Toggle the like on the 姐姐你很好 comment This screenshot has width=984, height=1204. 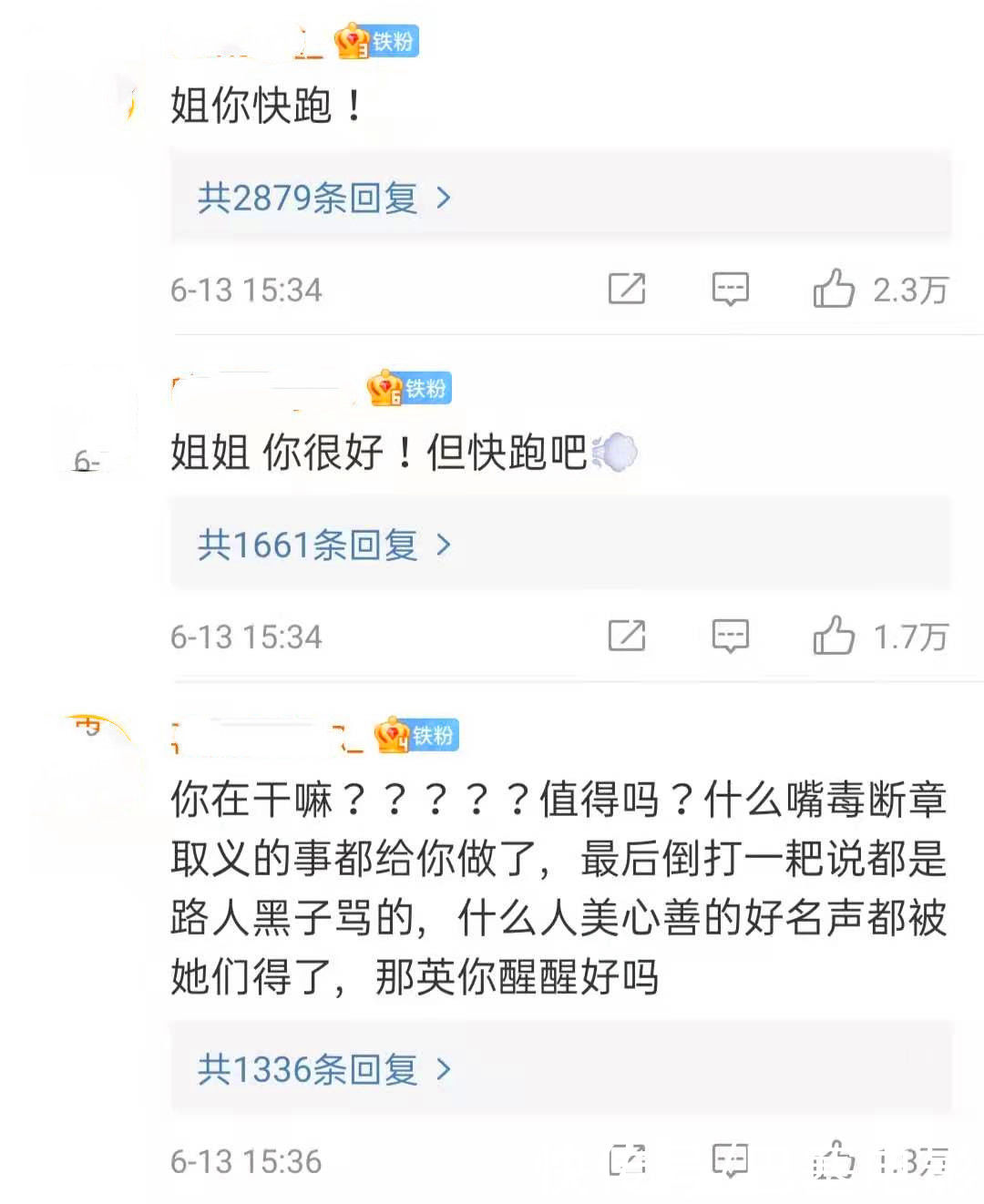coord(833,637)
